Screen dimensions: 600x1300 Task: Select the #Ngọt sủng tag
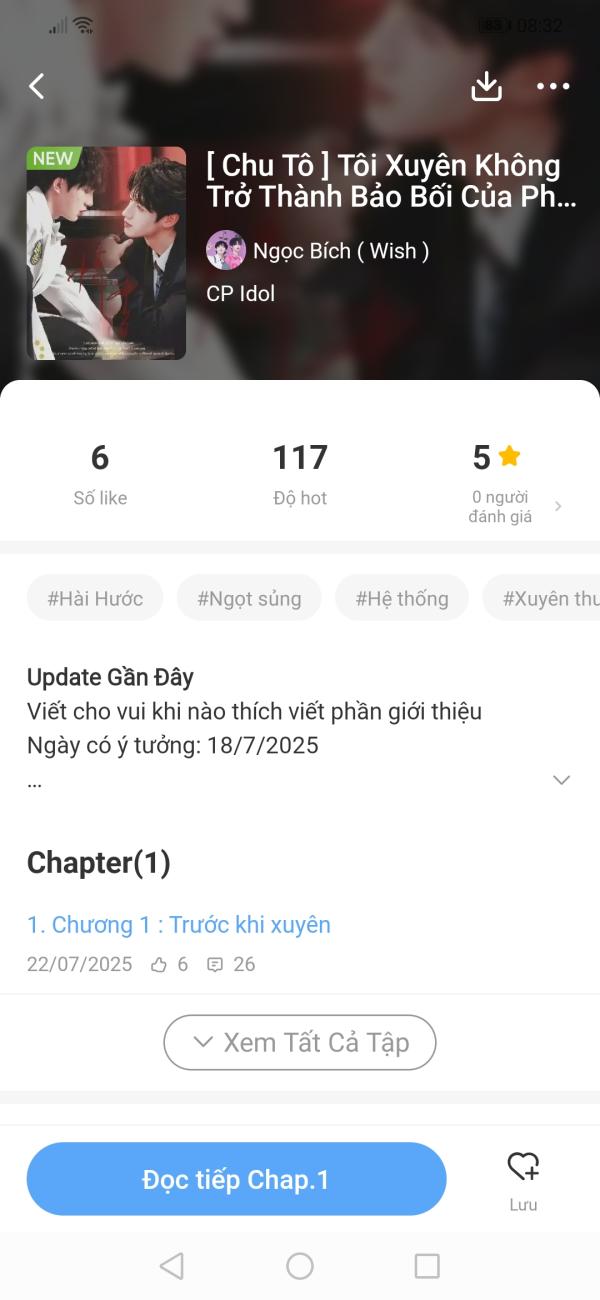[x=249, y=599]
